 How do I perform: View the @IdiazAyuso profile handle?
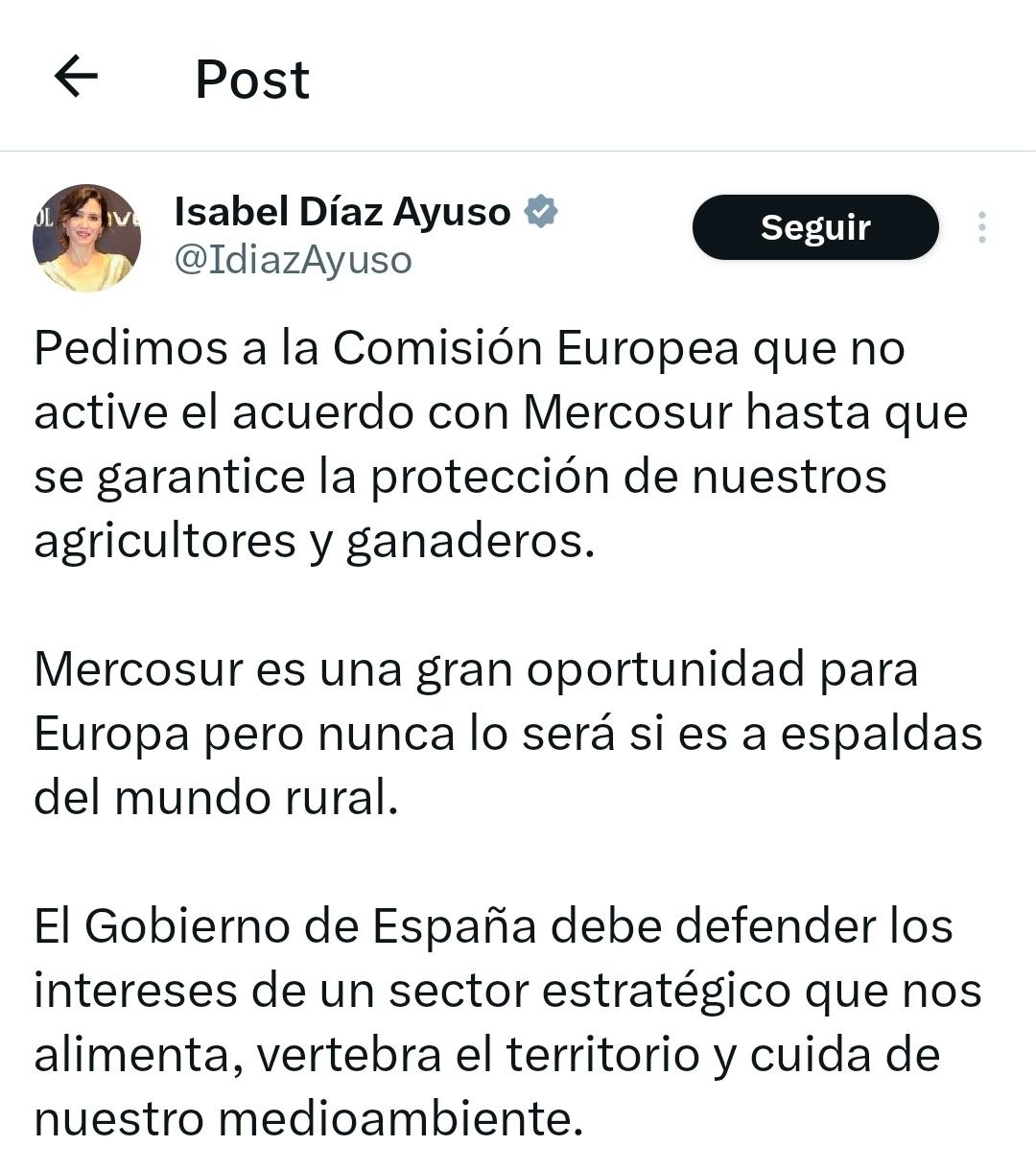coord(293,260)
